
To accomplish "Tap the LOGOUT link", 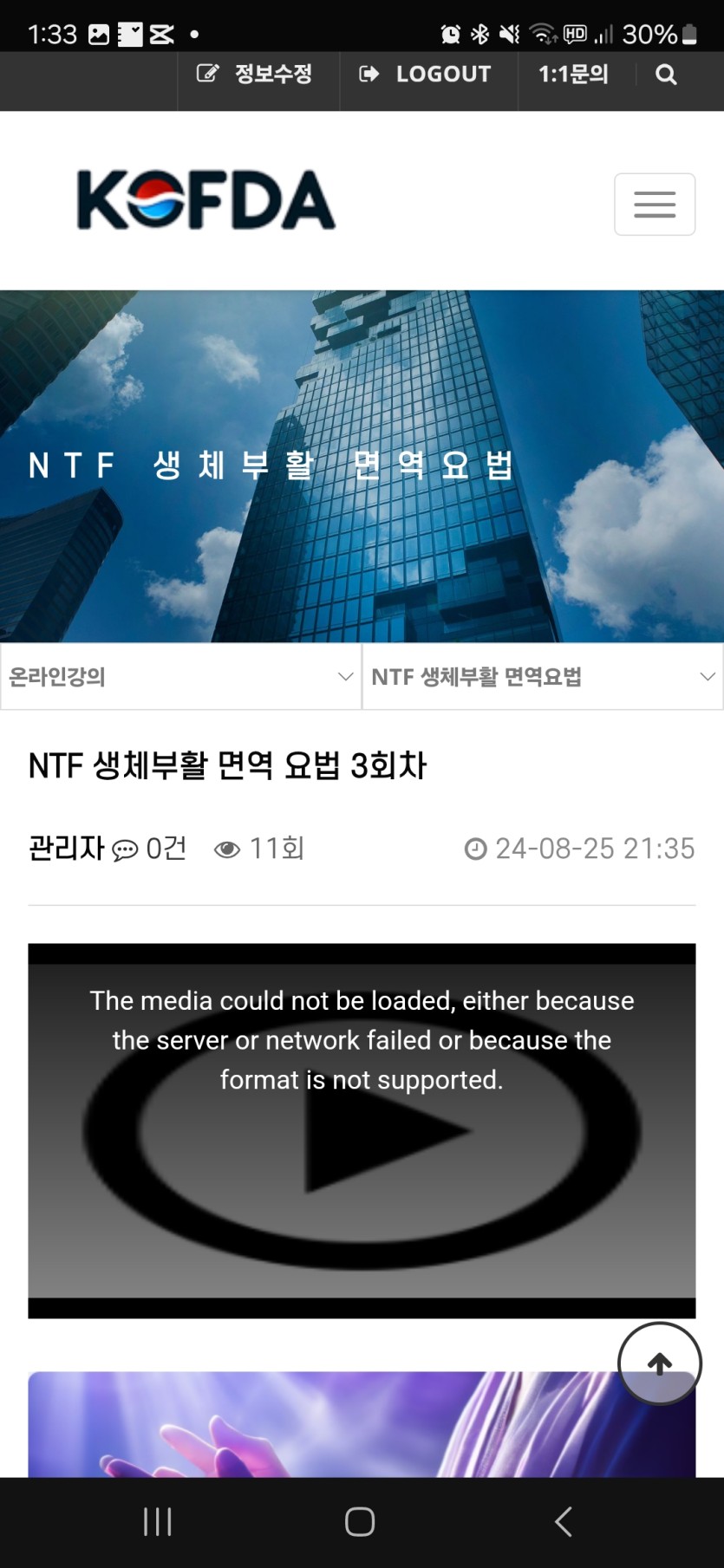I will [x=427, y=75].
